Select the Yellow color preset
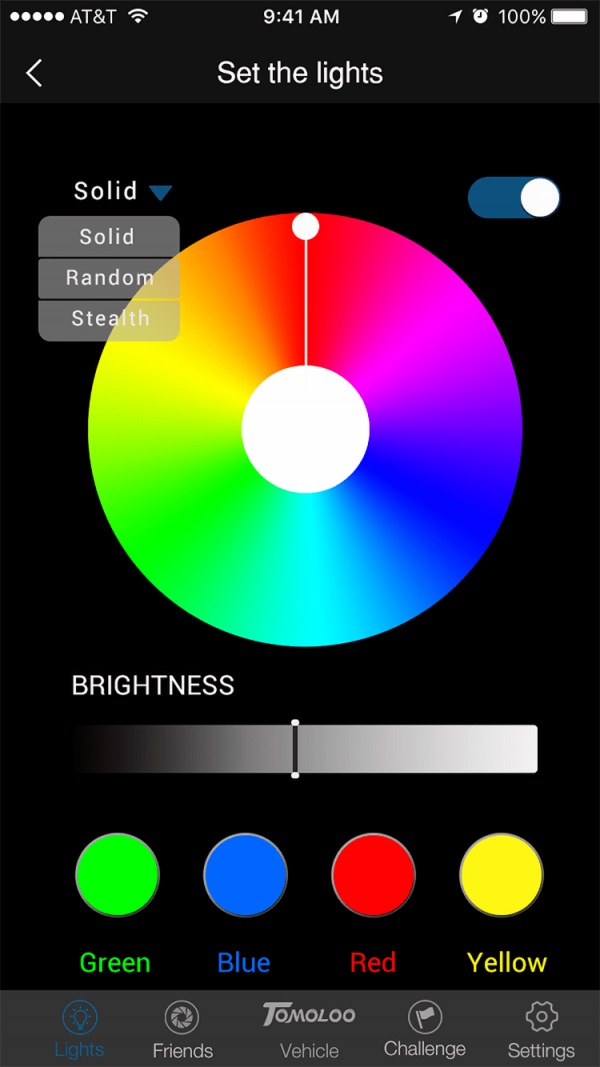 point(501,874)
